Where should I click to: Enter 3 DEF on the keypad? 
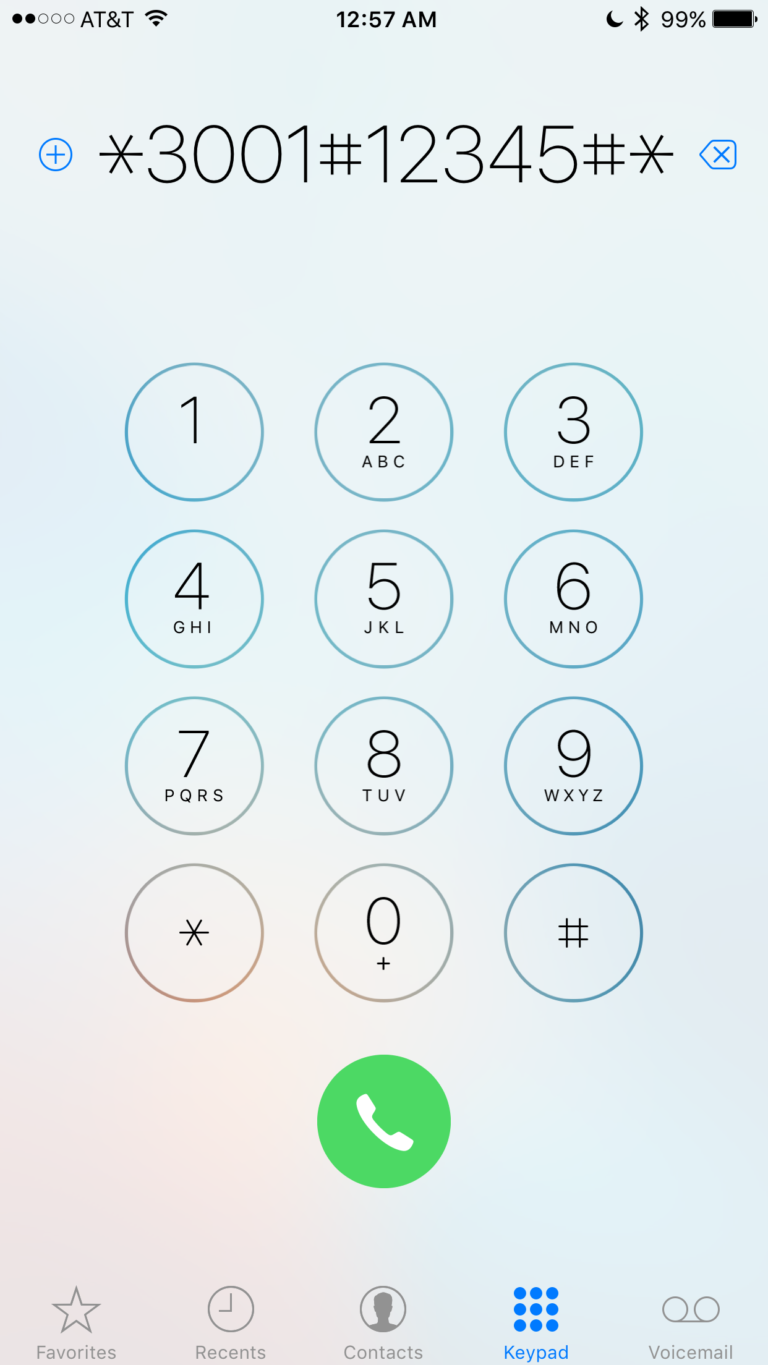(573, 432)
